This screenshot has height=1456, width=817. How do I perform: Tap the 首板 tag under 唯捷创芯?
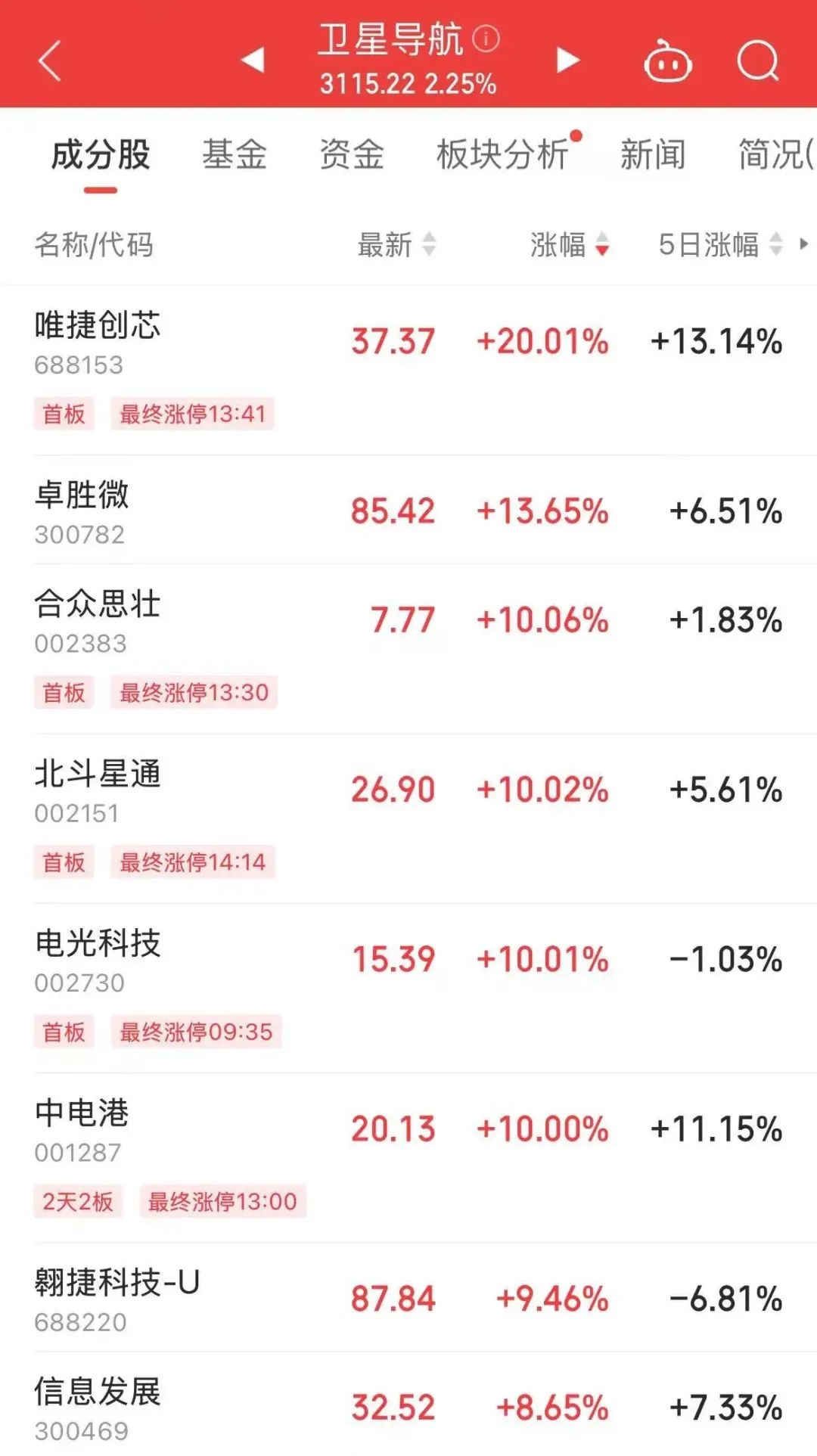tap(64, 414)
